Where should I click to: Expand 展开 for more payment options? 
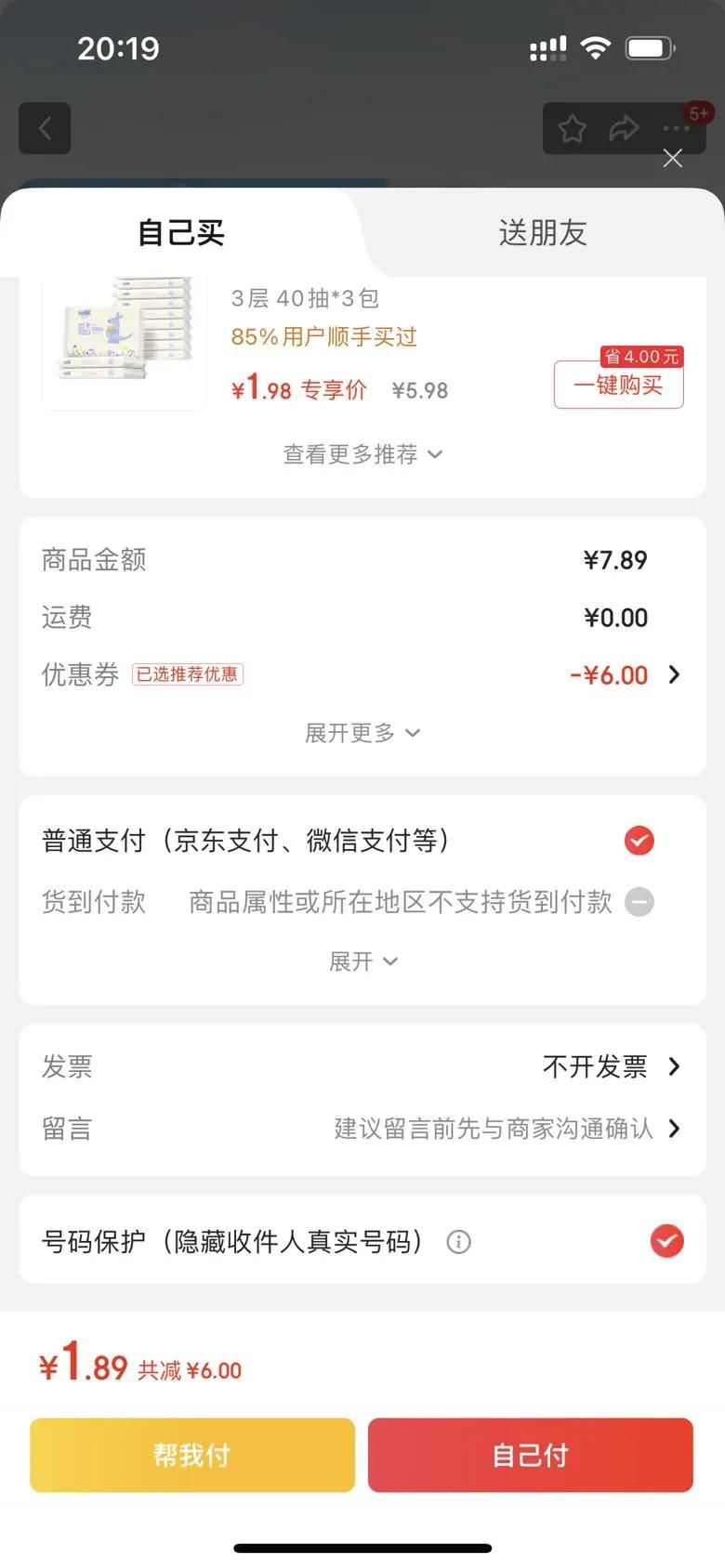tap(362, 961)
